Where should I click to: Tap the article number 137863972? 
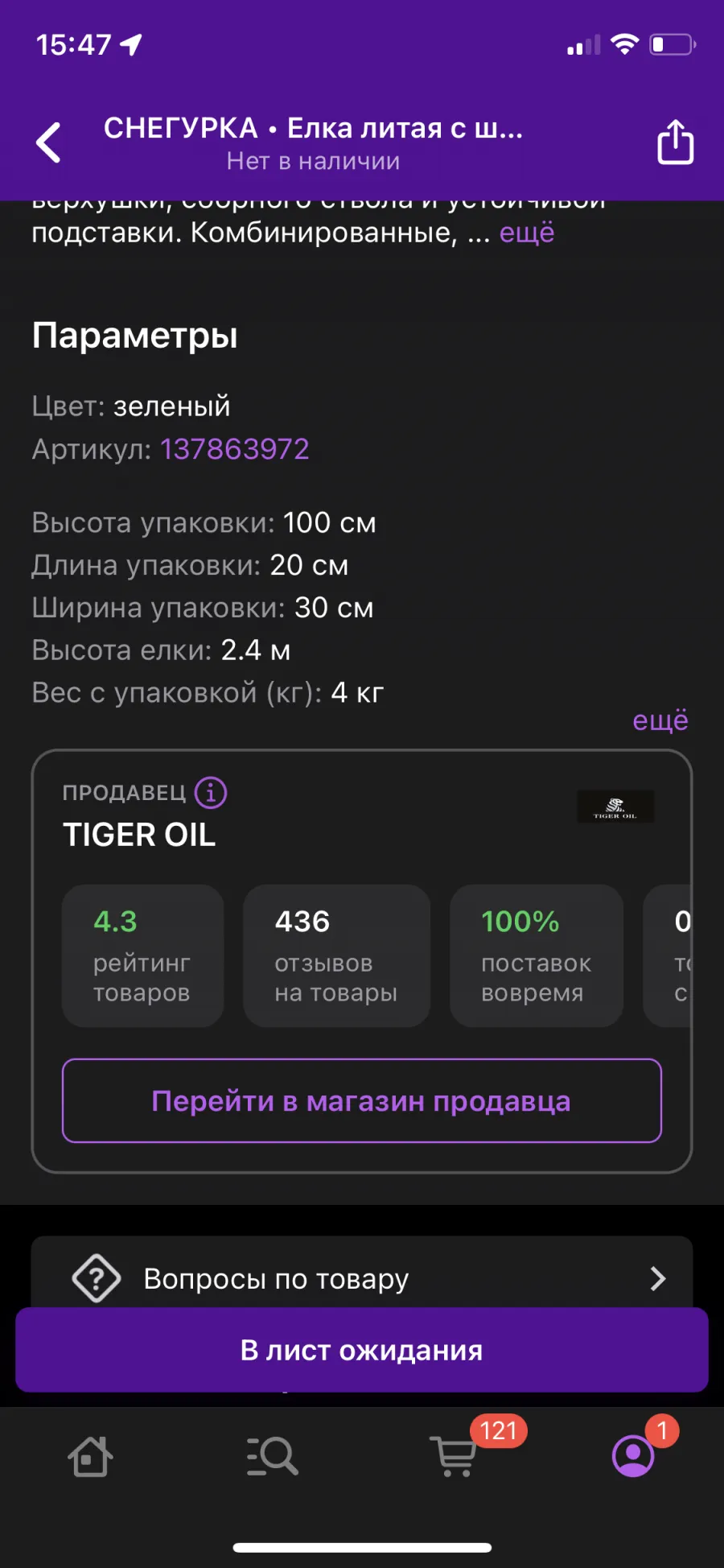click(235, 448)
